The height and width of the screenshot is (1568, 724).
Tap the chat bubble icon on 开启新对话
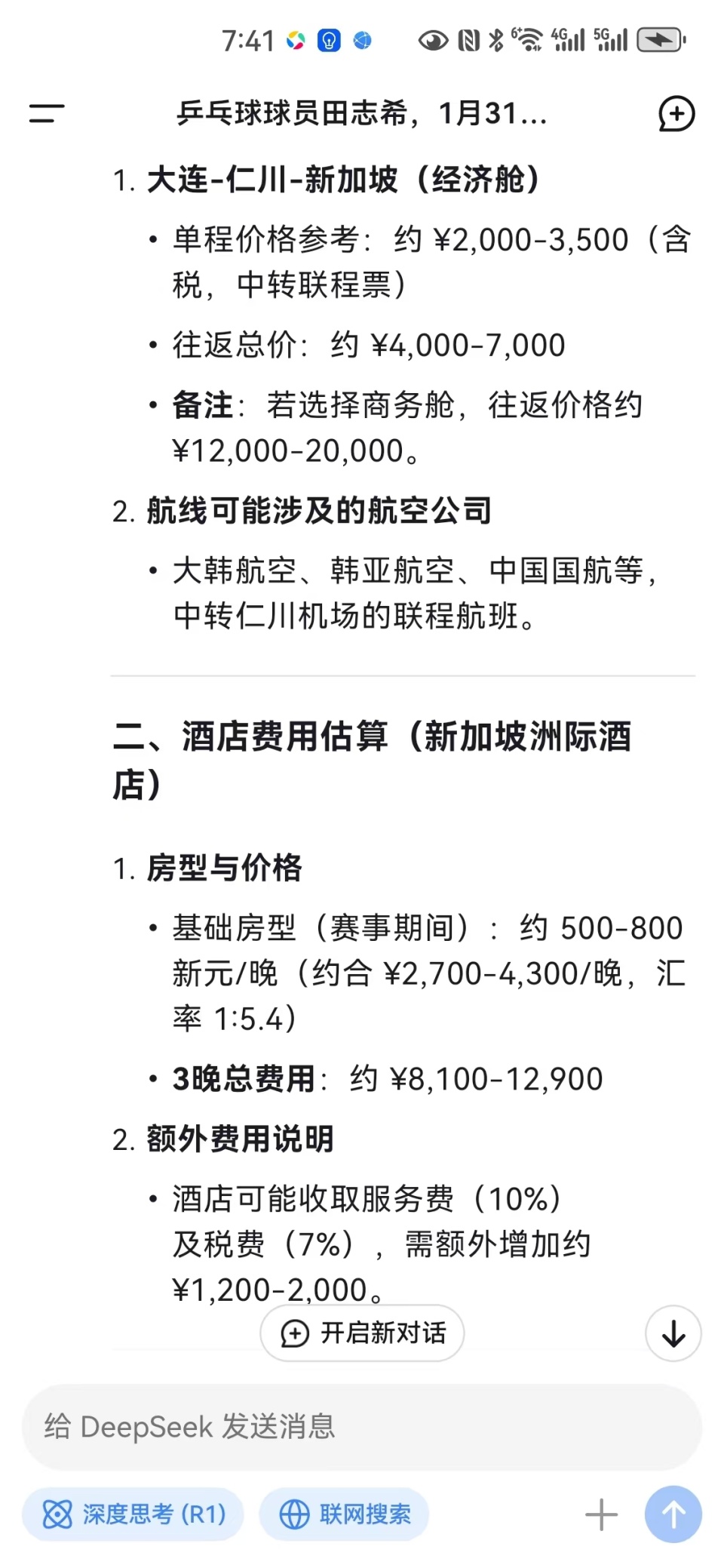(x=296, y=1333)
